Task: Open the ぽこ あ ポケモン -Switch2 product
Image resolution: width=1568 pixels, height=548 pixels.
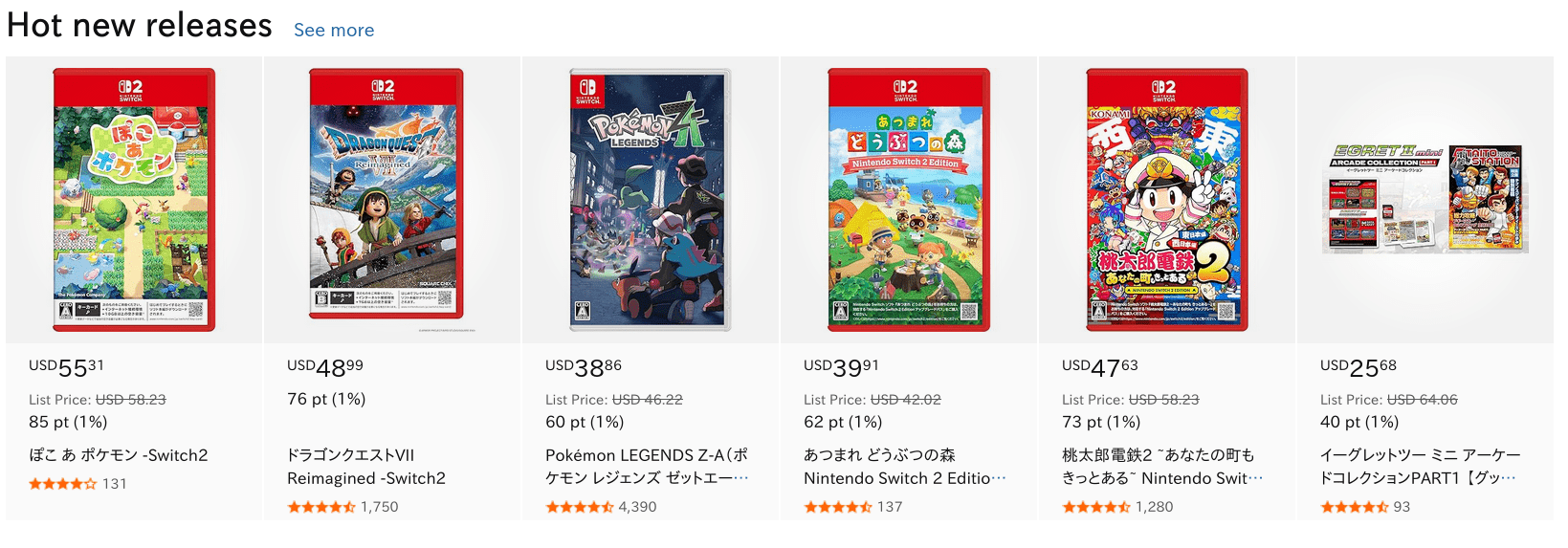Action: coord(119,455)
